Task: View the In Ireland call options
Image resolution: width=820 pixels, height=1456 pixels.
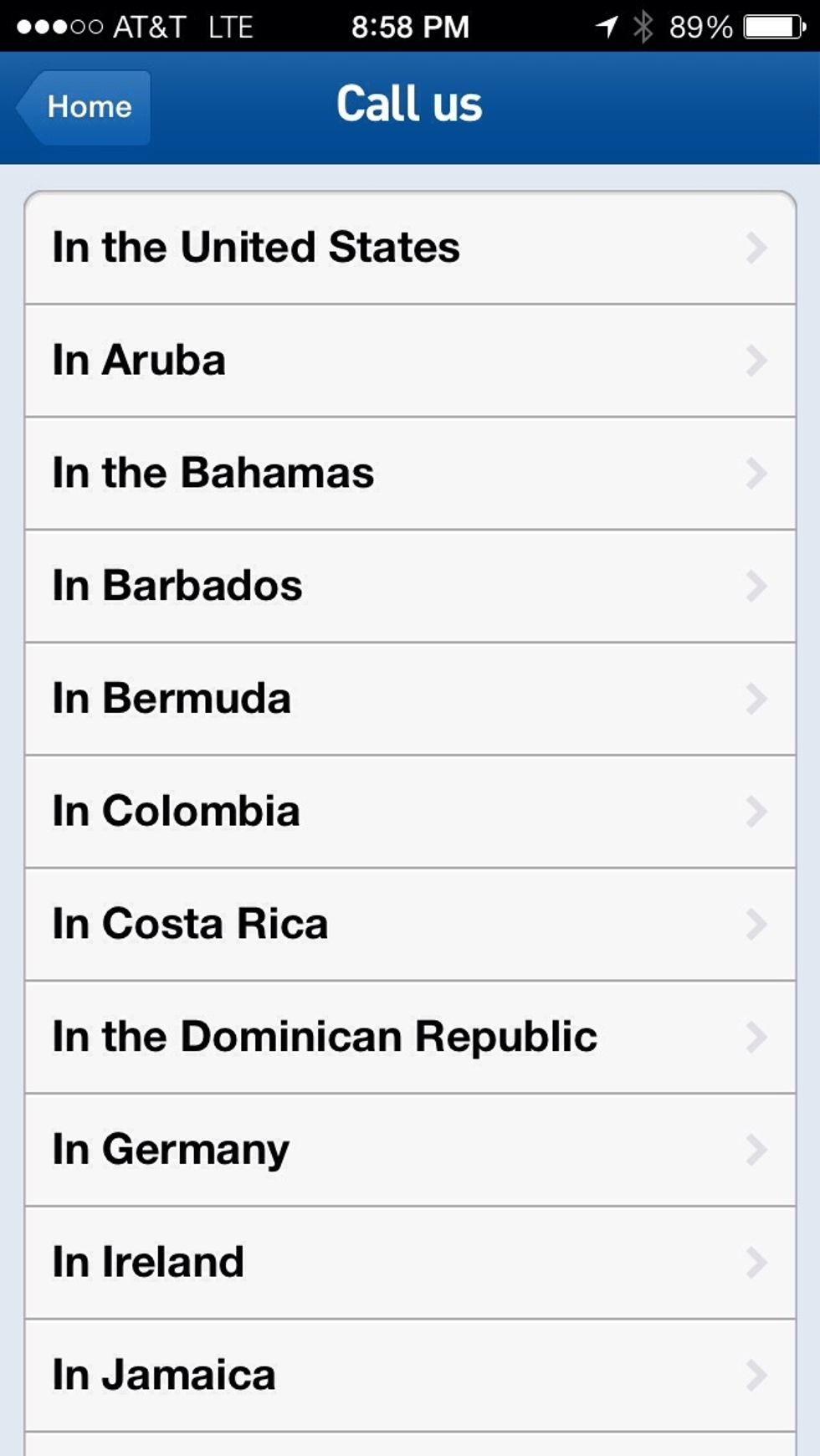Action: 409,1263
